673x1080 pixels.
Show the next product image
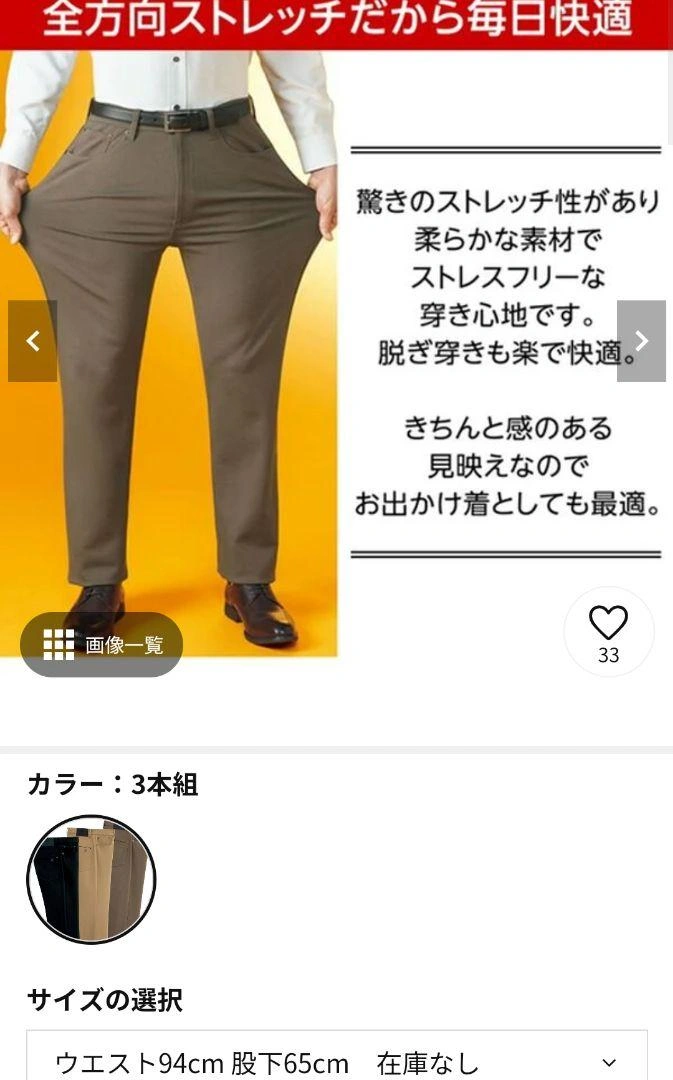(x=641, y=341)
